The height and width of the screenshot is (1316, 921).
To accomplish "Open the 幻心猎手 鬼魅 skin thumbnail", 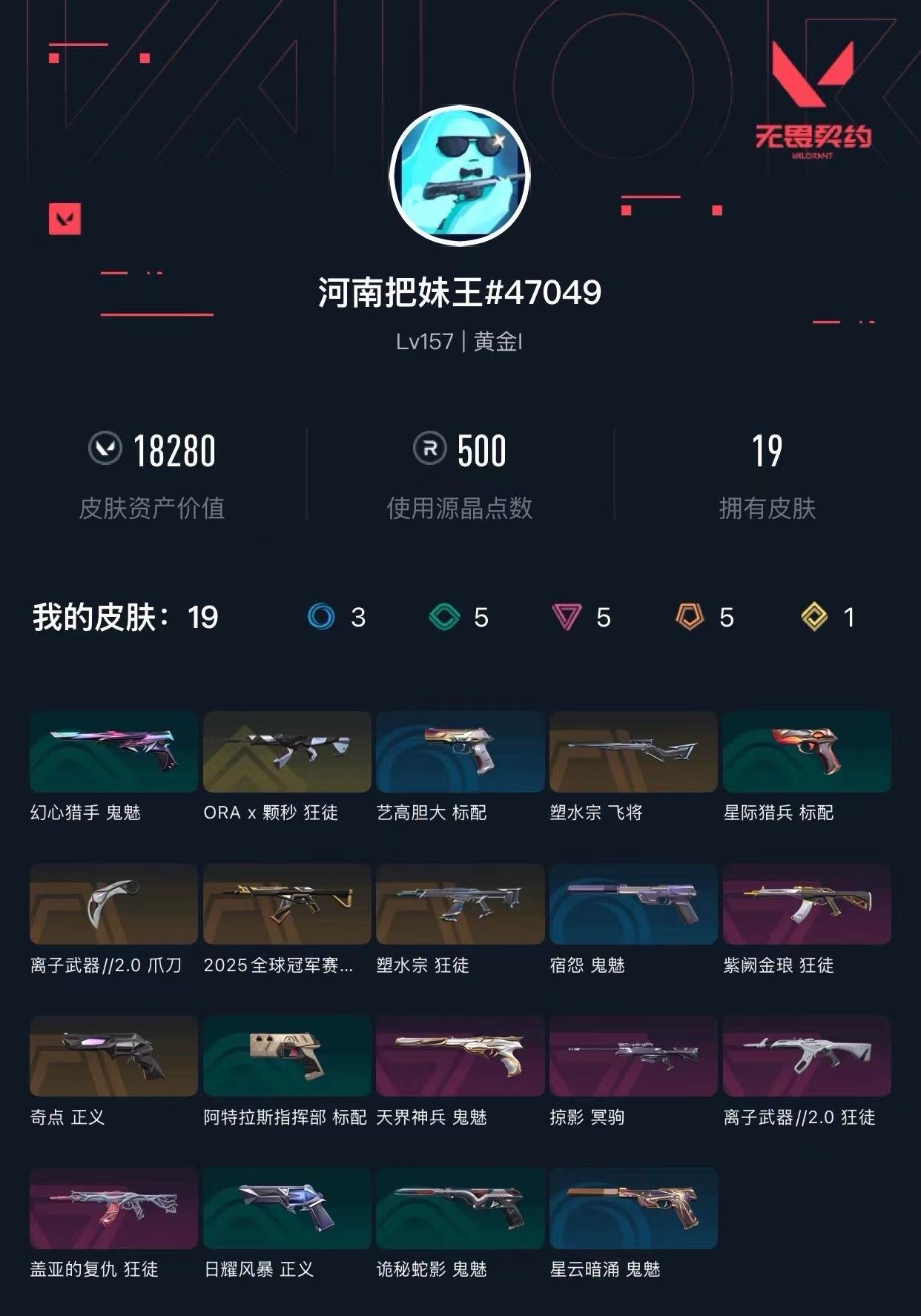I will coord(113,751).
